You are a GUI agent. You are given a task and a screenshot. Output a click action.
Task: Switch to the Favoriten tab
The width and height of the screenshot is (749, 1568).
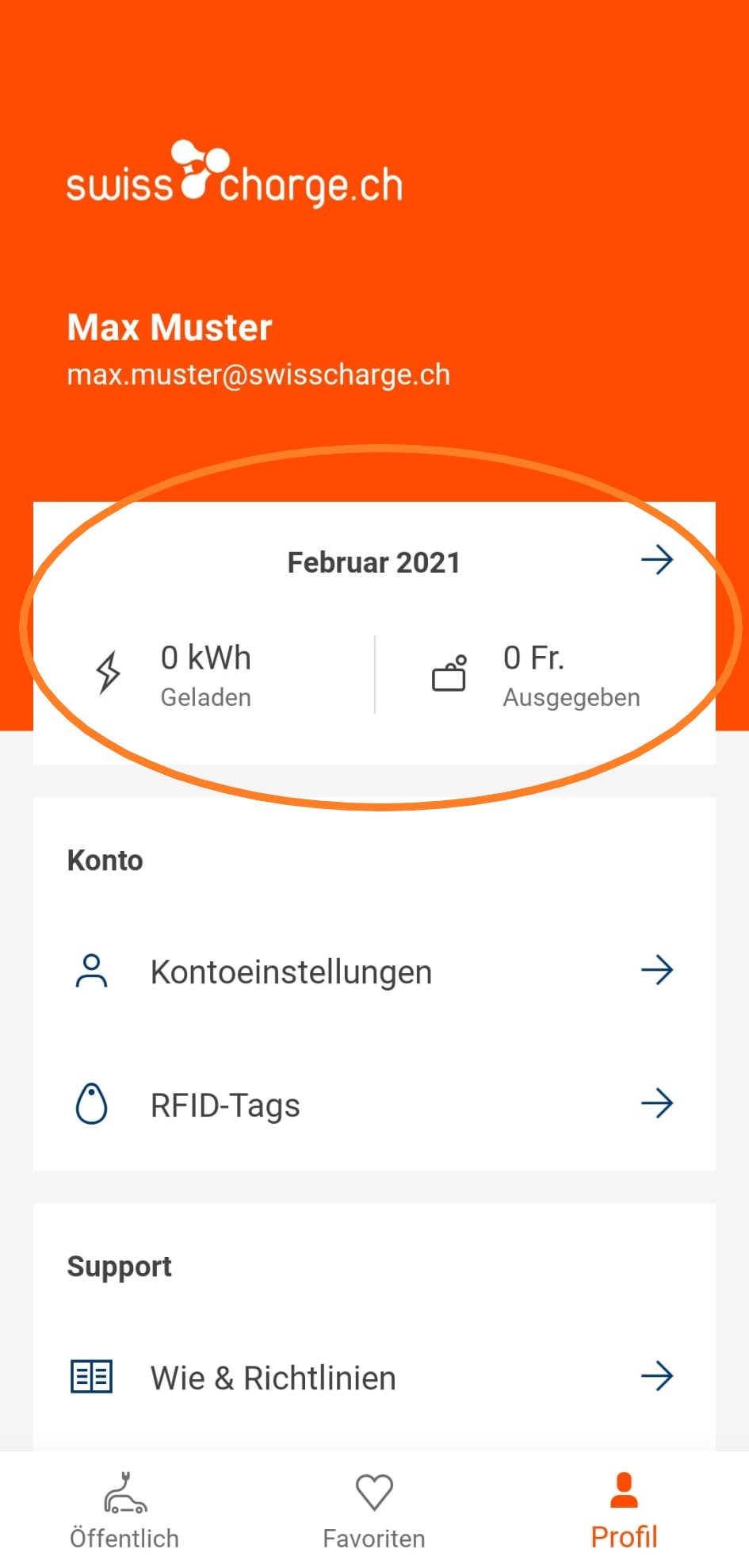pyautogui.click(x=374, y=1511)
